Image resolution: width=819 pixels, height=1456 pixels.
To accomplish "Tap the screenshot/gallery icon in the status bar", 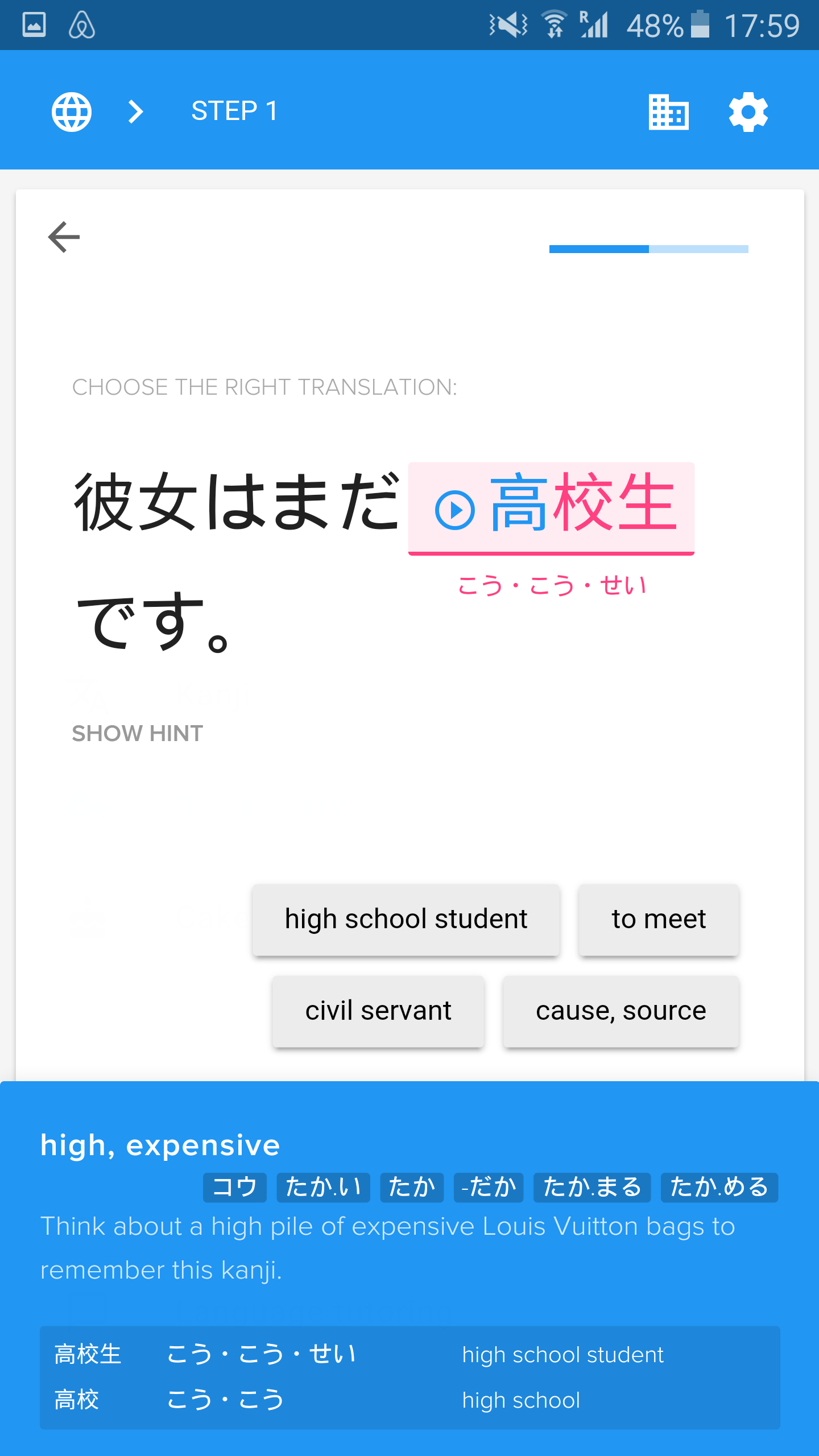I will pos(33,25).
